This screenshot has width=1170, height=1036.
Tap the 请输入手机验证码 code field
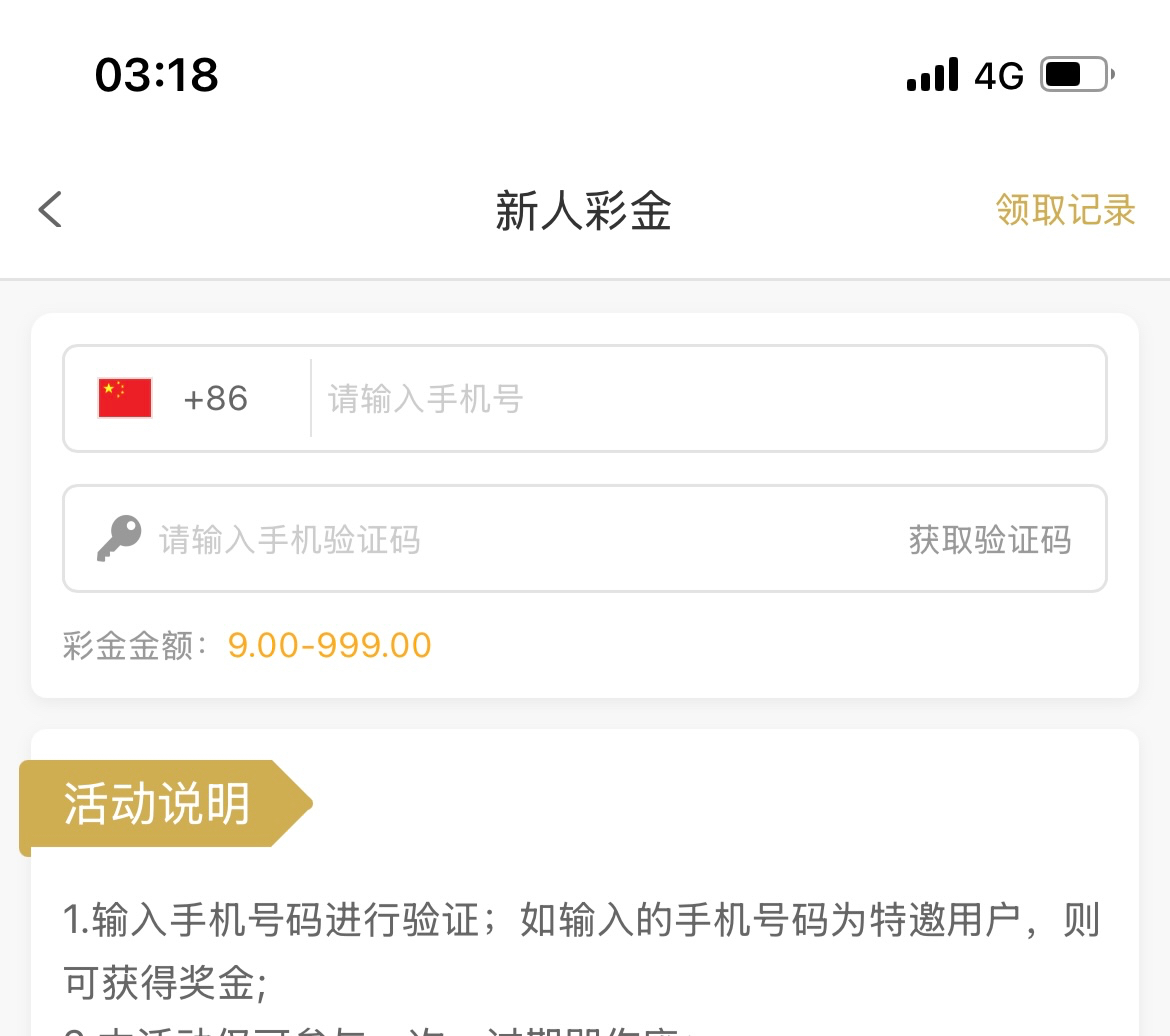coord(500,540)
